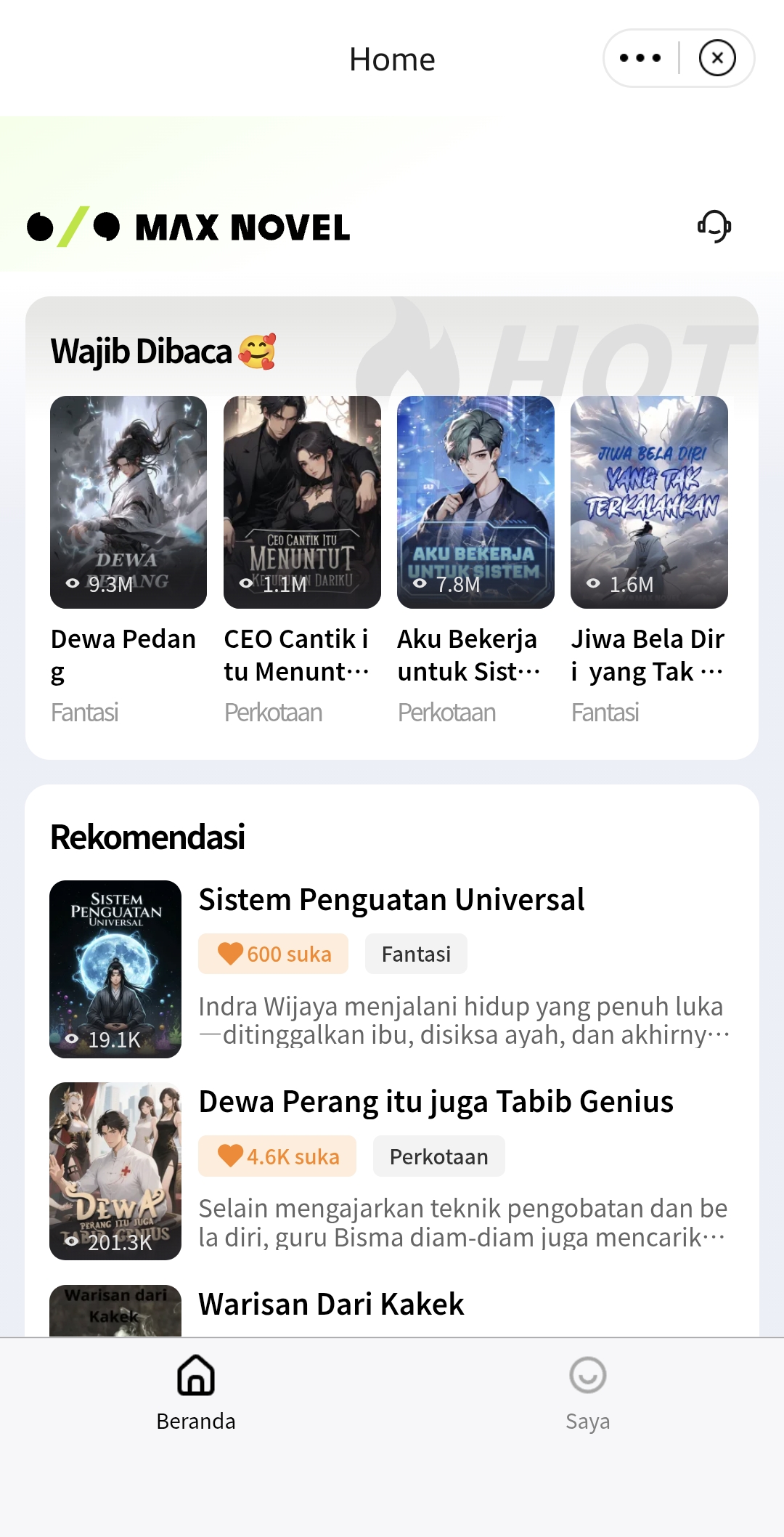
Task: Select the Fantasi tag on Sistem Penguatan Universal
Action: (415, 953)
